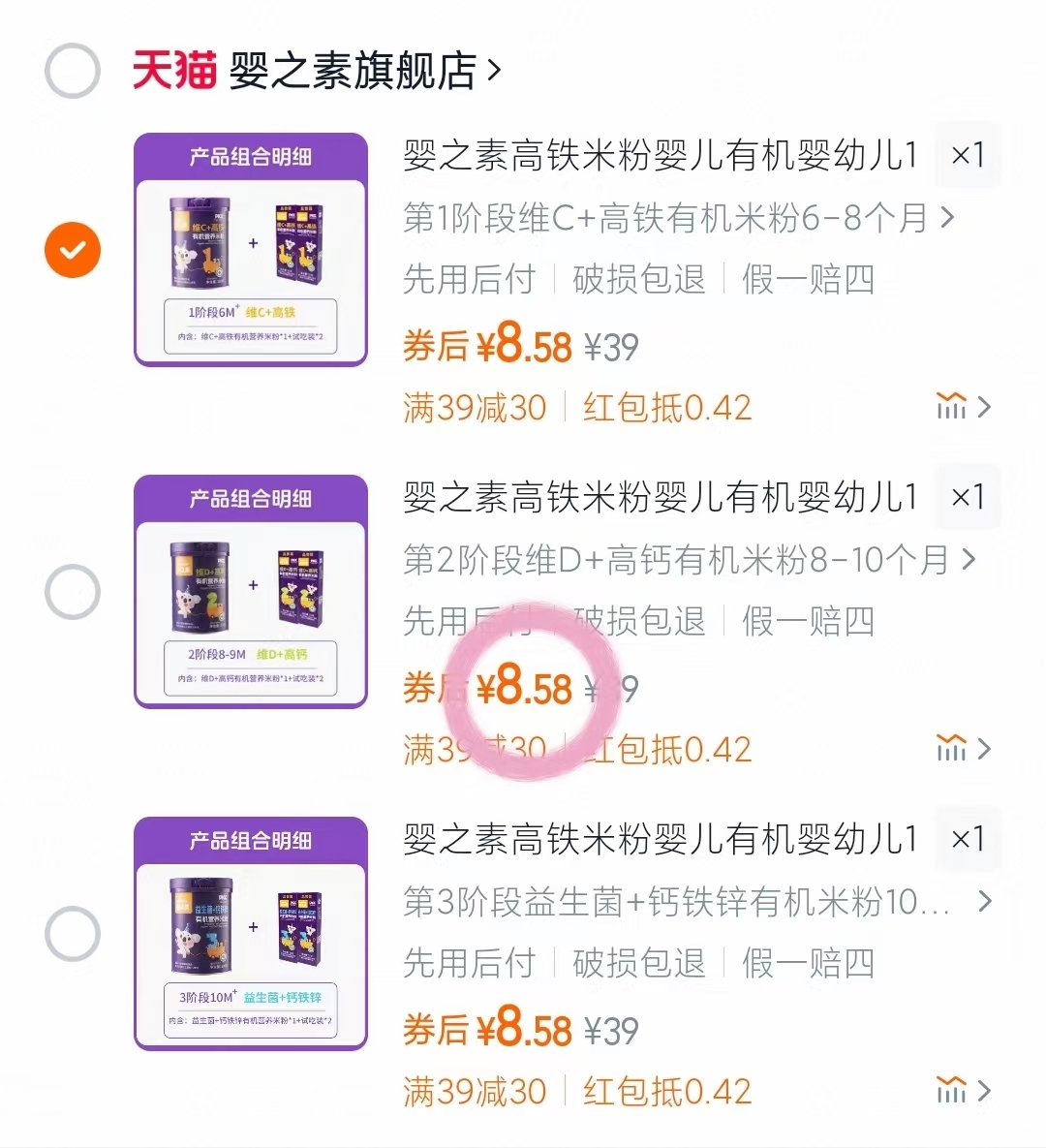Select the 第3阶段益生菌 item checkbox
This screenshot has width=1046, height=1148.
coord(73,934)
